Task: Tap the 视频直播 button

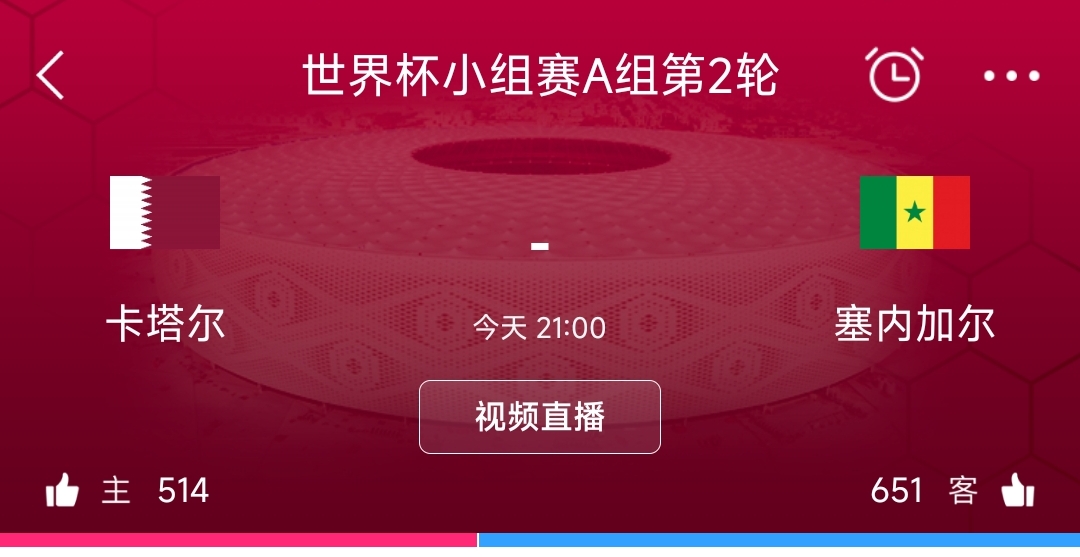Action: pyautogui.click(x=539, y=417)
